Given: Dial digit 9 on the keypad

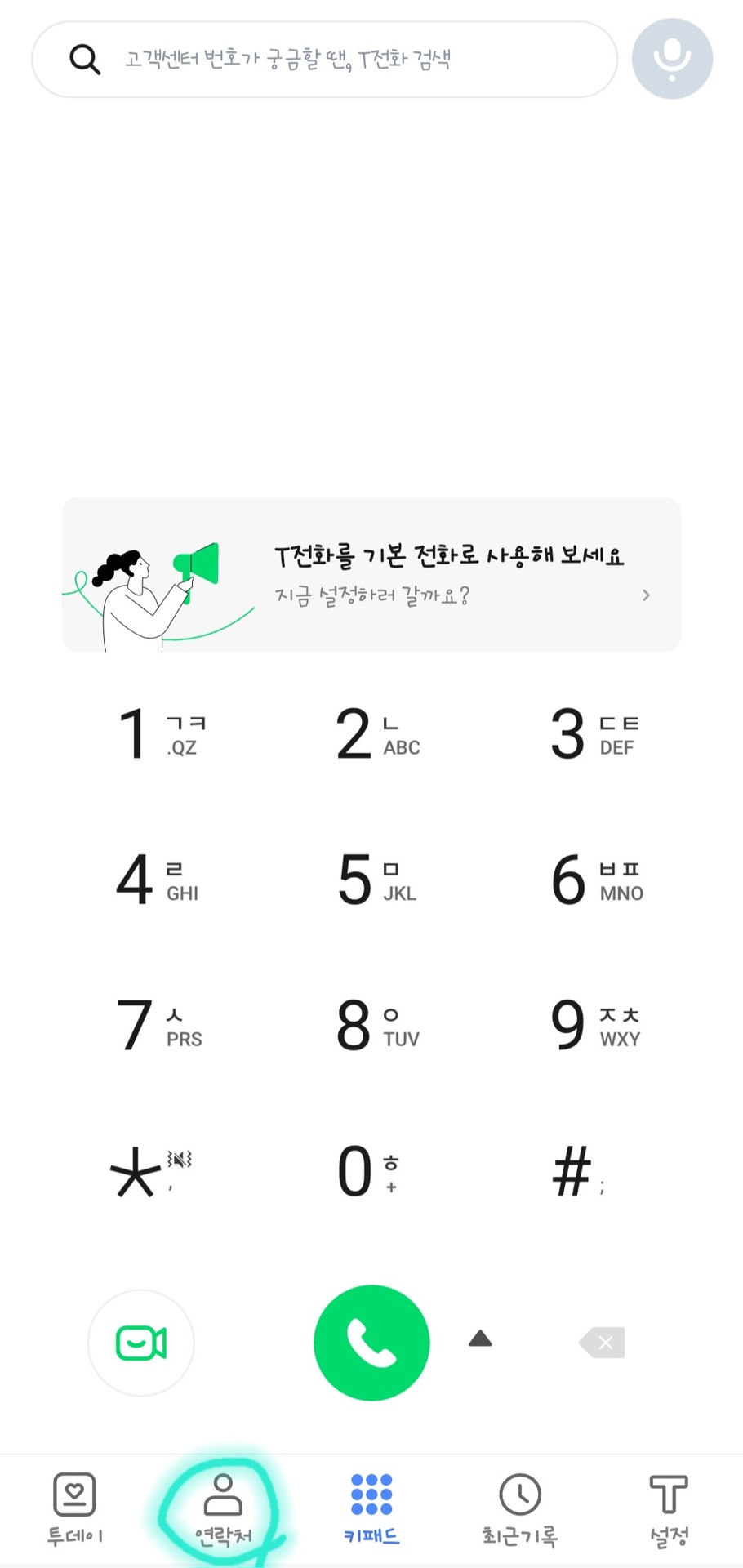Looking at the screenshot, I should pyautogui.click(x=594, y=1025).
